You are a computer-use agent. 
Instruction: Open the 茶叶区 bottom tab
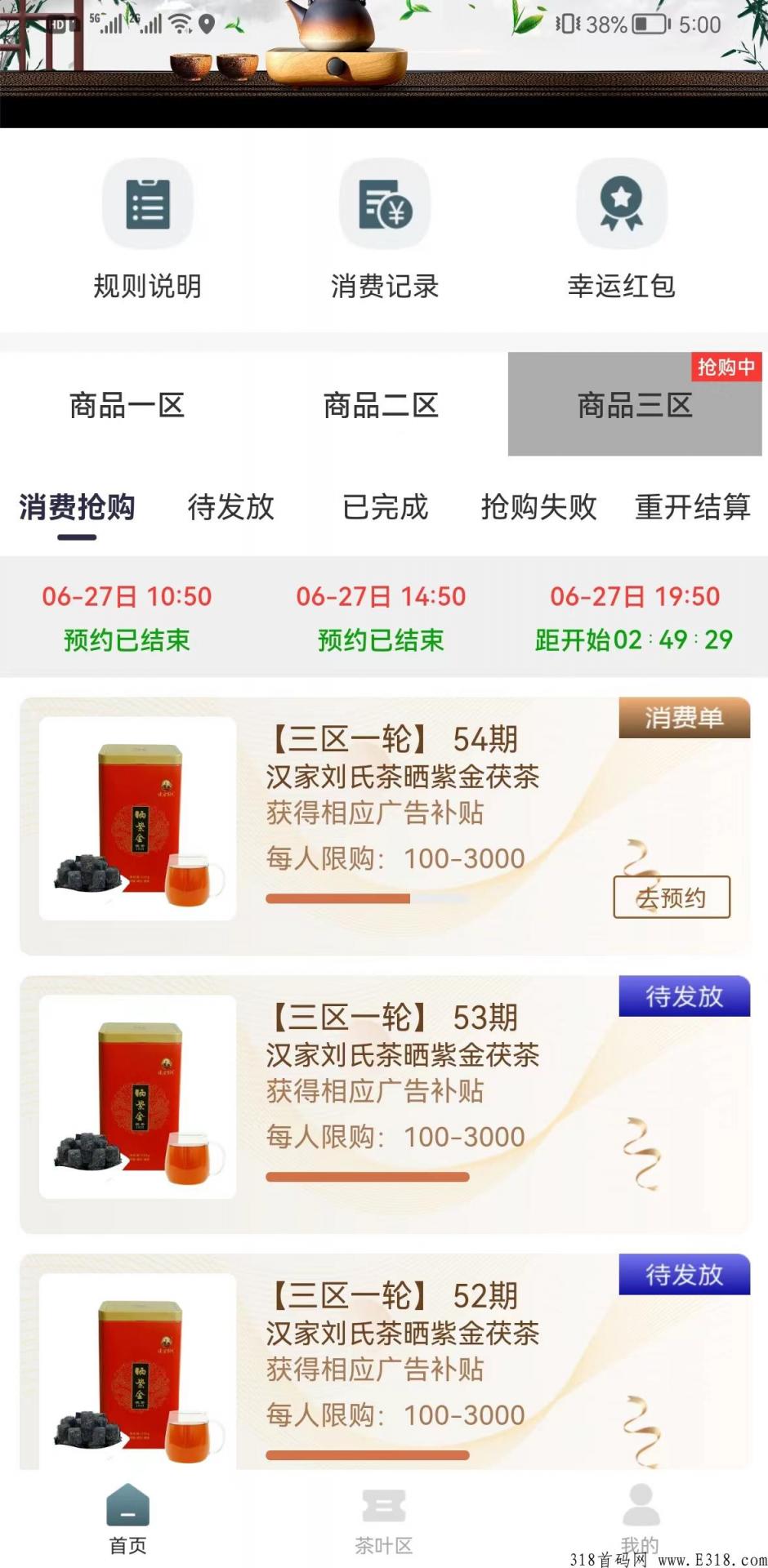[383, 1521]
